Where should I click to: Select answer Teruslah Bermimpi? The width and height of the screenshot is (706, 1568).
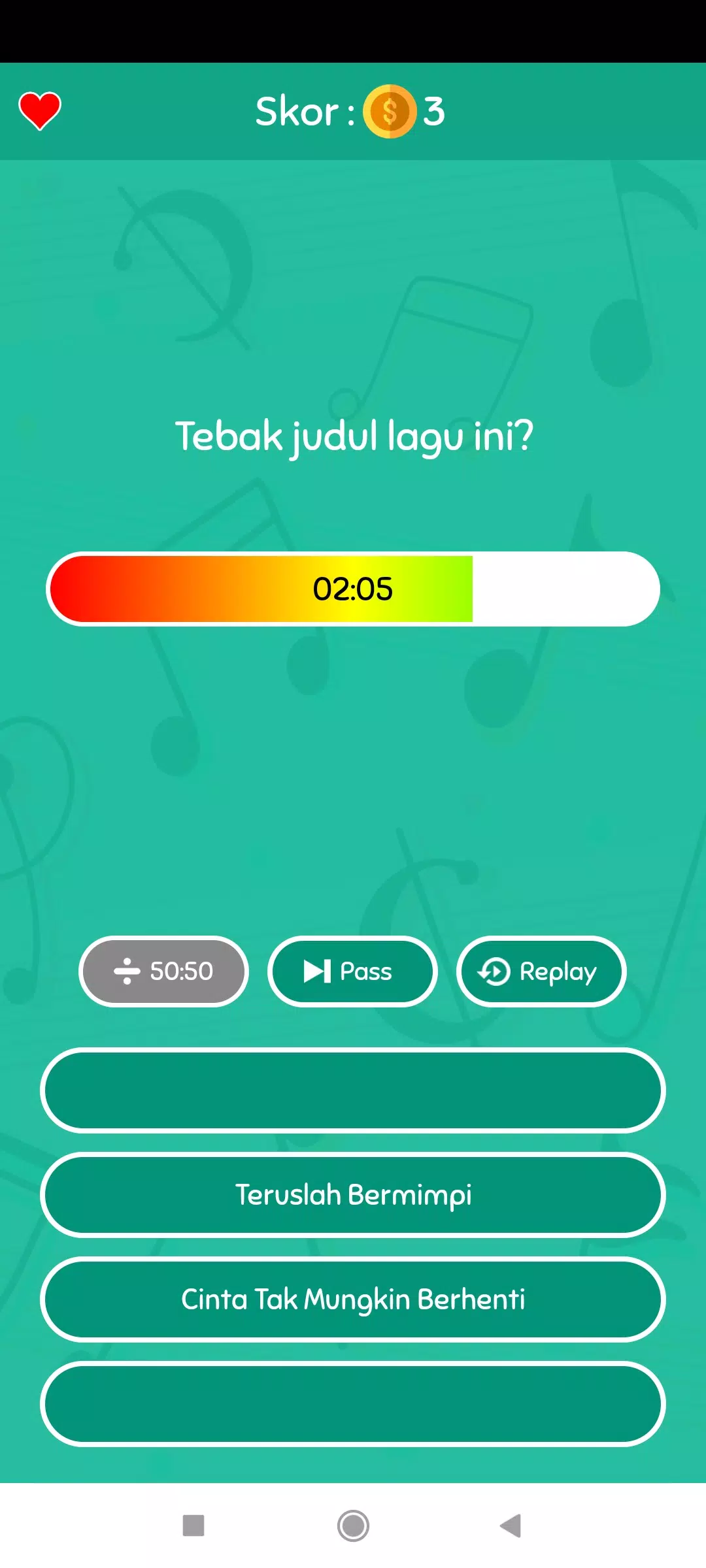tap(353, 1195)
